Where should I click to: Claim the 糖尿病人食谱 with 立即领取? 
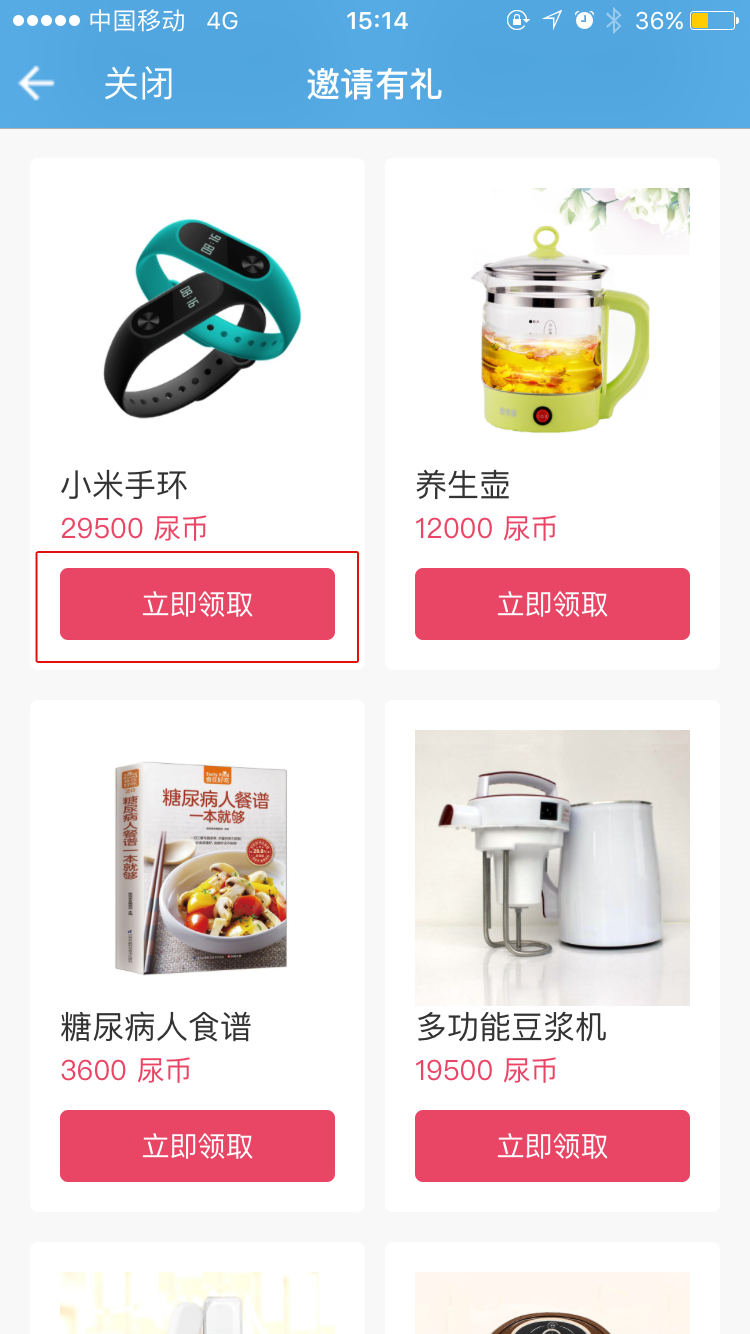(x=197, y=1146)
